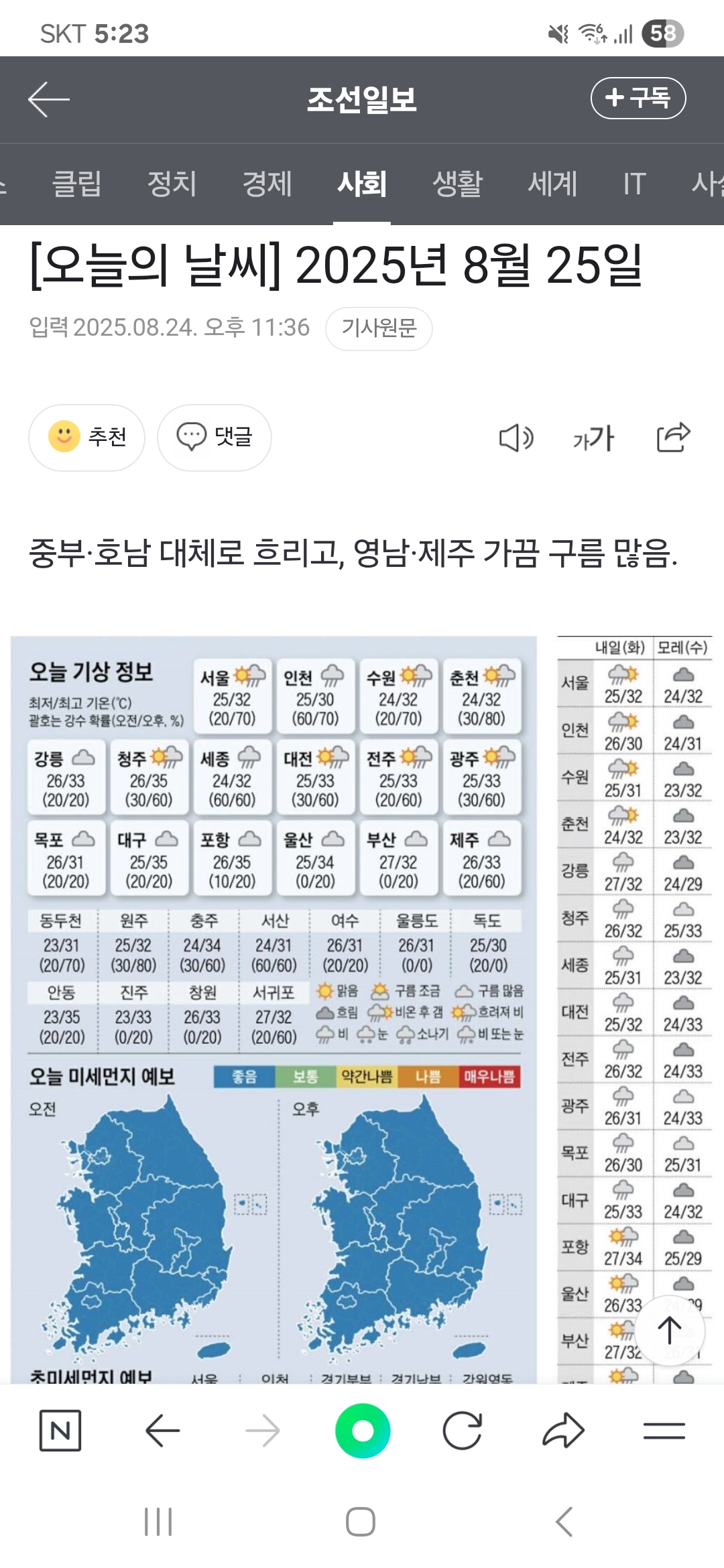Open the 세계 news tab
Image resolution: width=724 pixels, height=1568 pixels.
coord(552,183)
